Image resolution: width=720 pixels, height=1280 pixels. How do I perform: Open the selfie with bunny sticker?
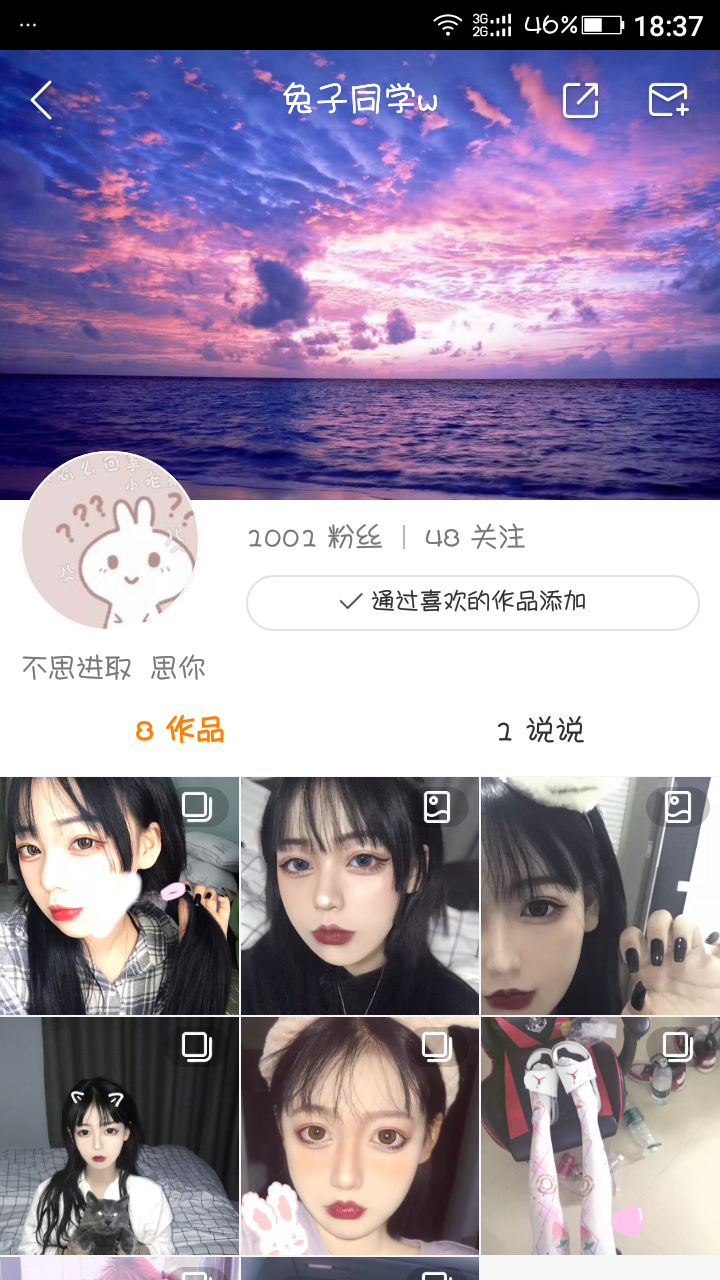point(359,1135)
